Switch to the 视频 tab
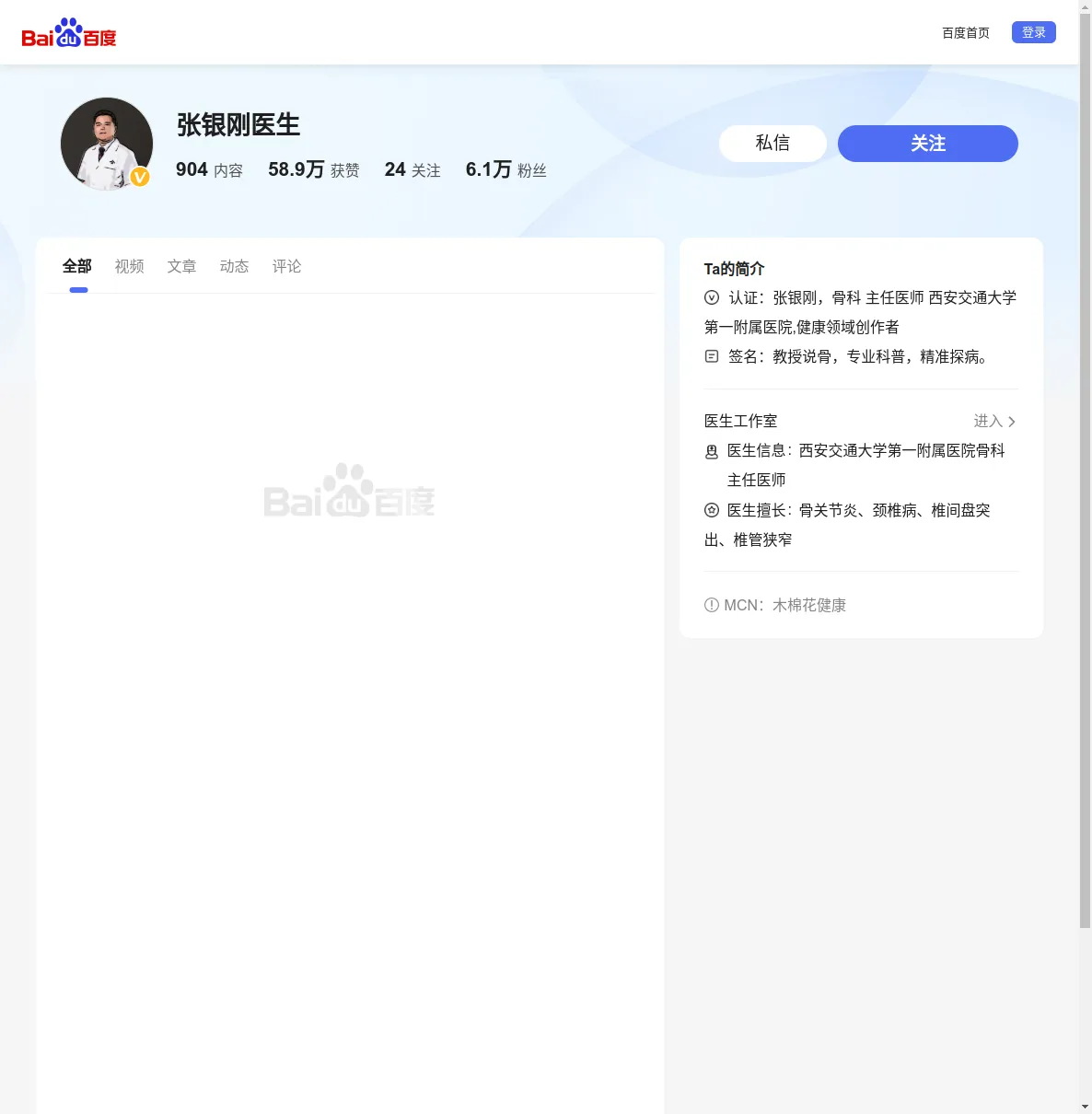Image resolution: width=1092 pixels, height=1114 pixels. click(x=129, y=266)
